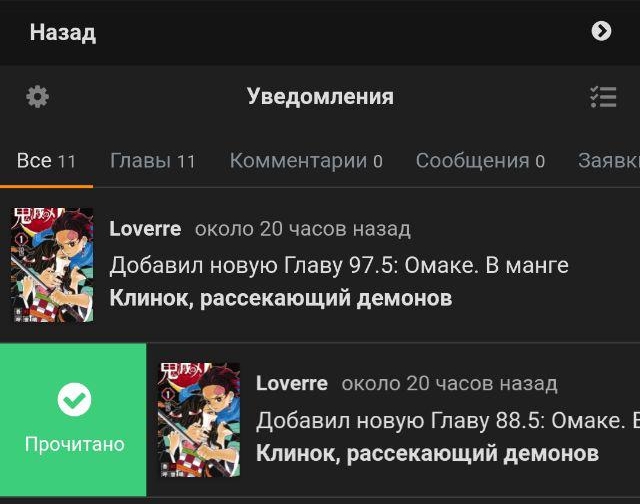Tap the mark-all-read checklist icon
Viewport: 640px width, 504px height.
(x=602, y=97)
